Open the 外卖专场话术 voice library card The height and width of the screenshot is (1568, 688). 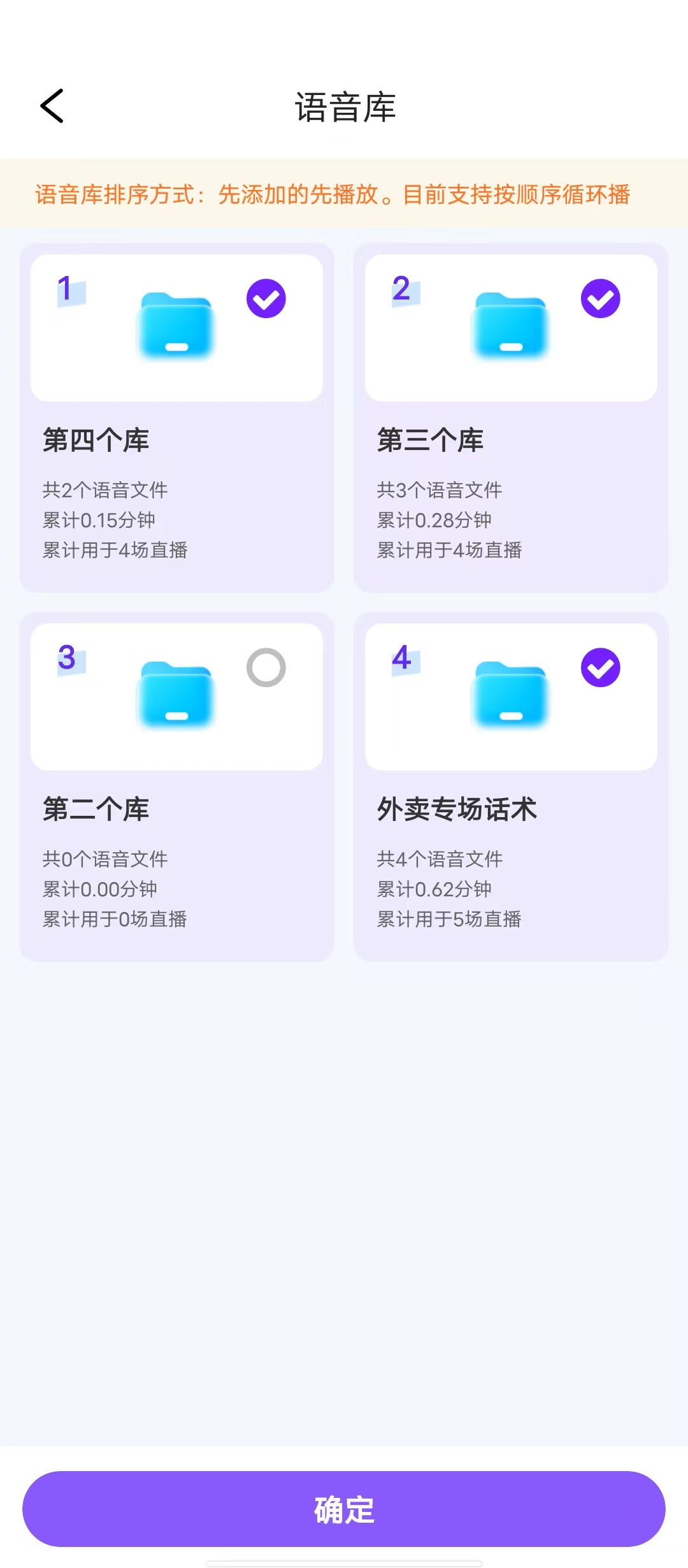coord(511,787)
